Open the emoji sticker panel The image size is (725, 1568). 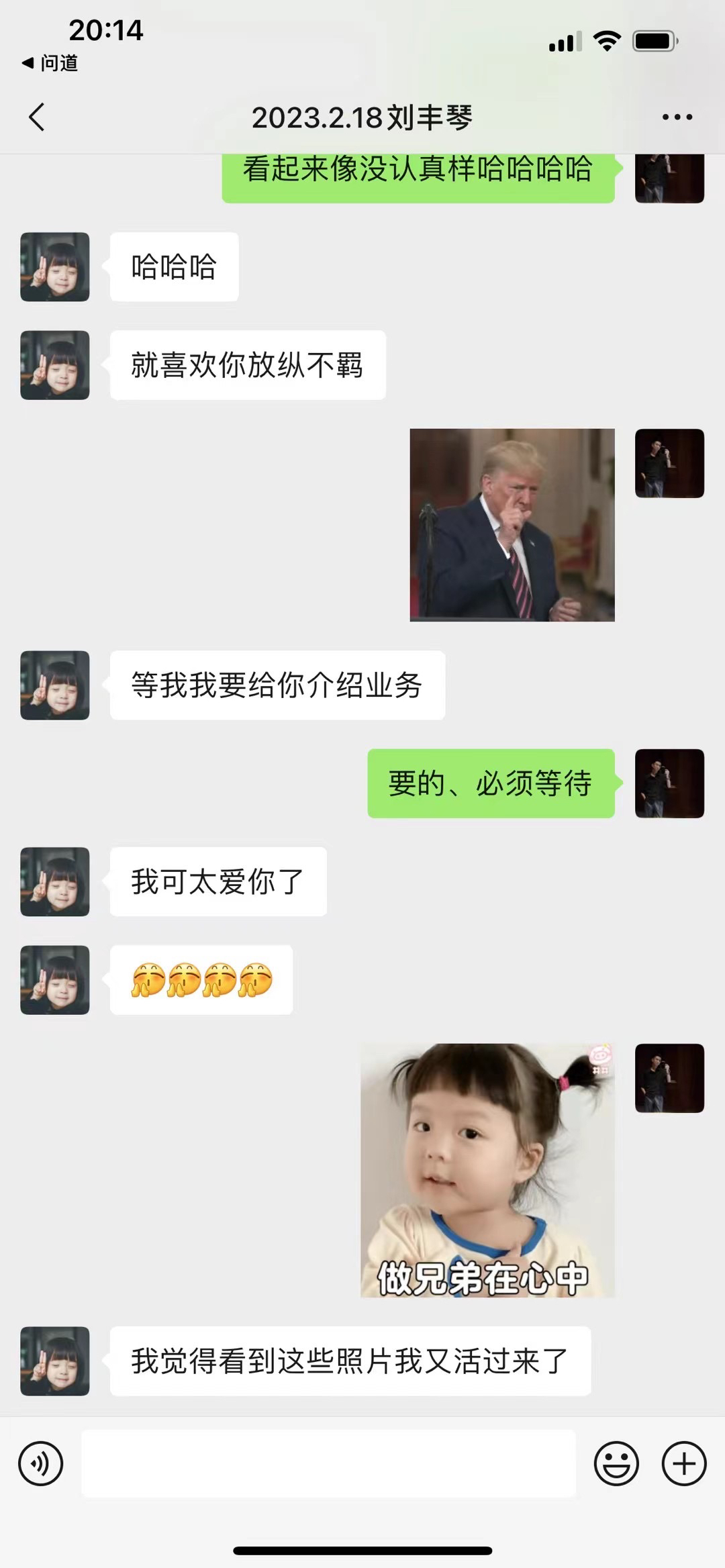(616, 1464)
